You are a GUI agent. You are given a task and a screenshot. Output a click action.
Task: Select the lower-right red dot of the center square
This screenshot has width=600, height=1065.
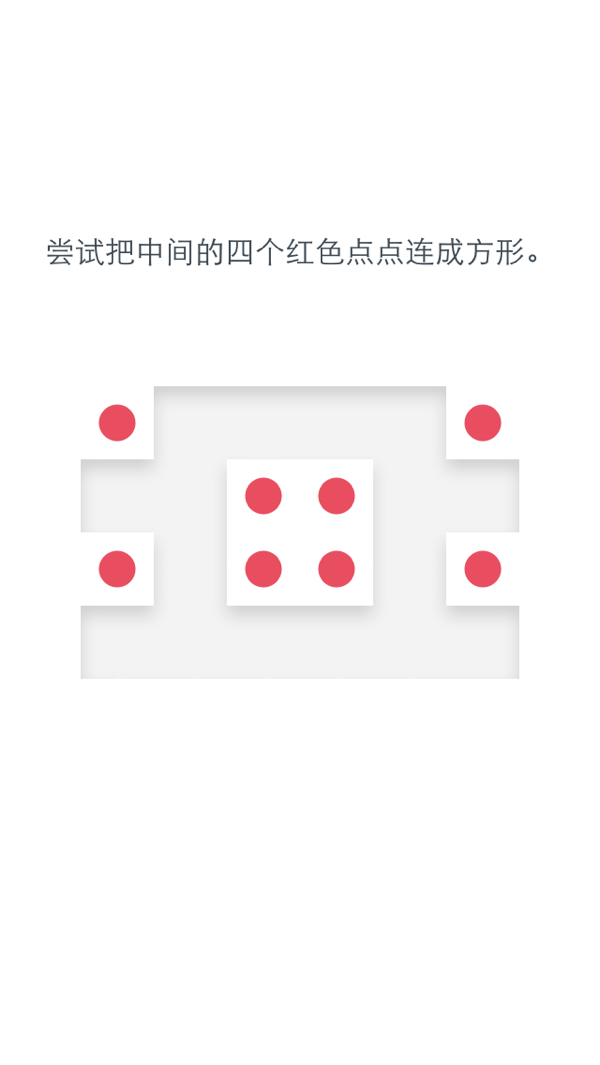(x=336, y=569)
